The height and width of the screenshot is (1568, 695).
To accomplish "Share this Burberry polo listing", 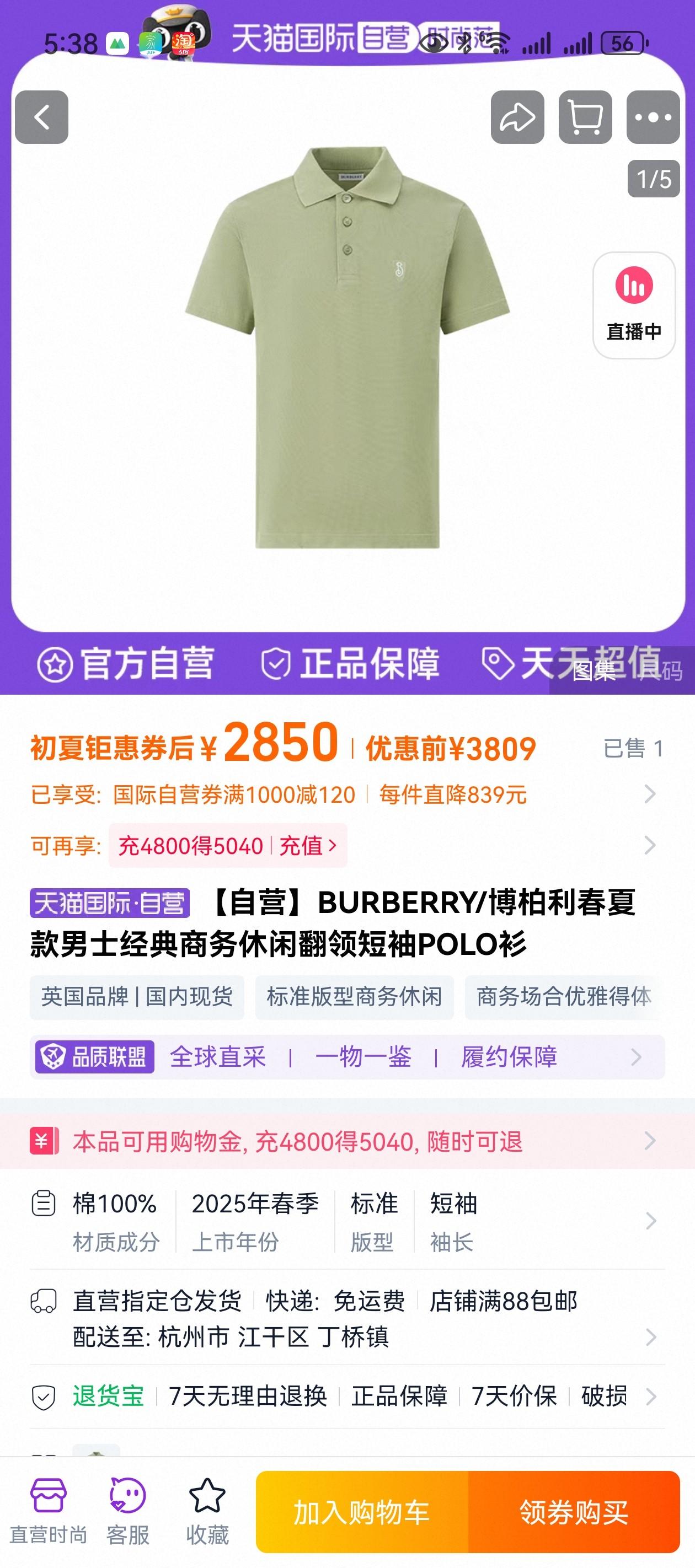I will (x=517, y=117).
